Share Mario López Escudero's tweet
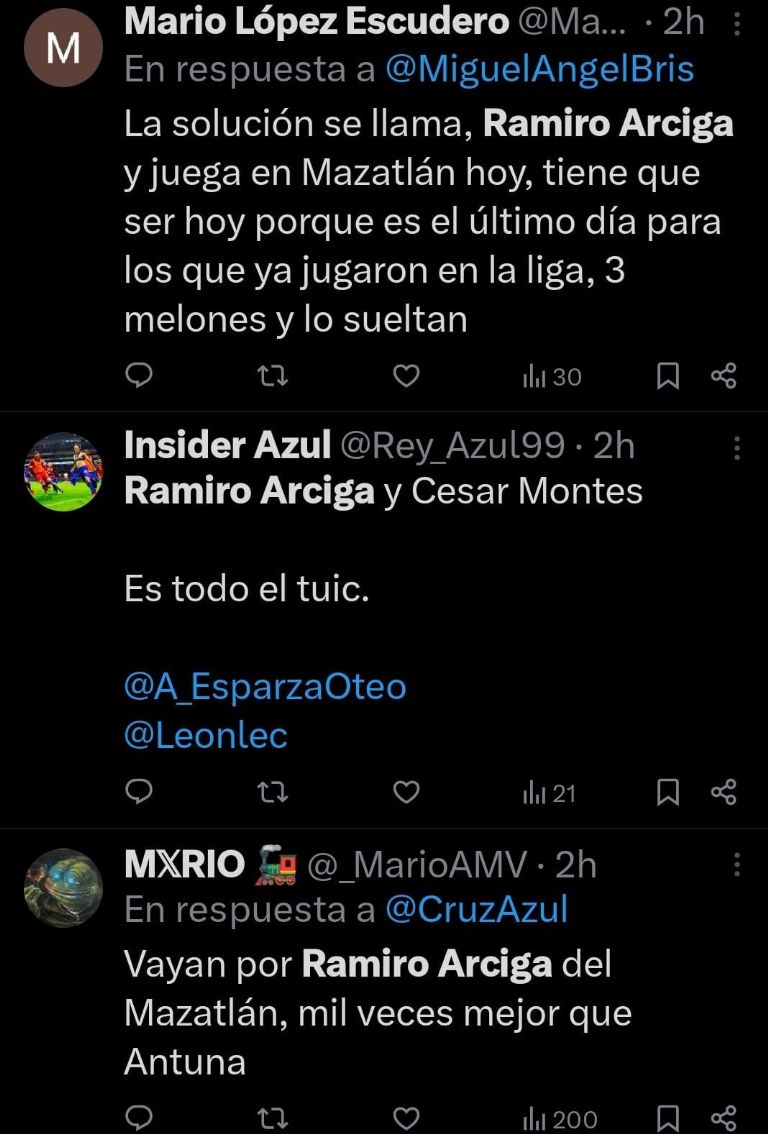 723,376
